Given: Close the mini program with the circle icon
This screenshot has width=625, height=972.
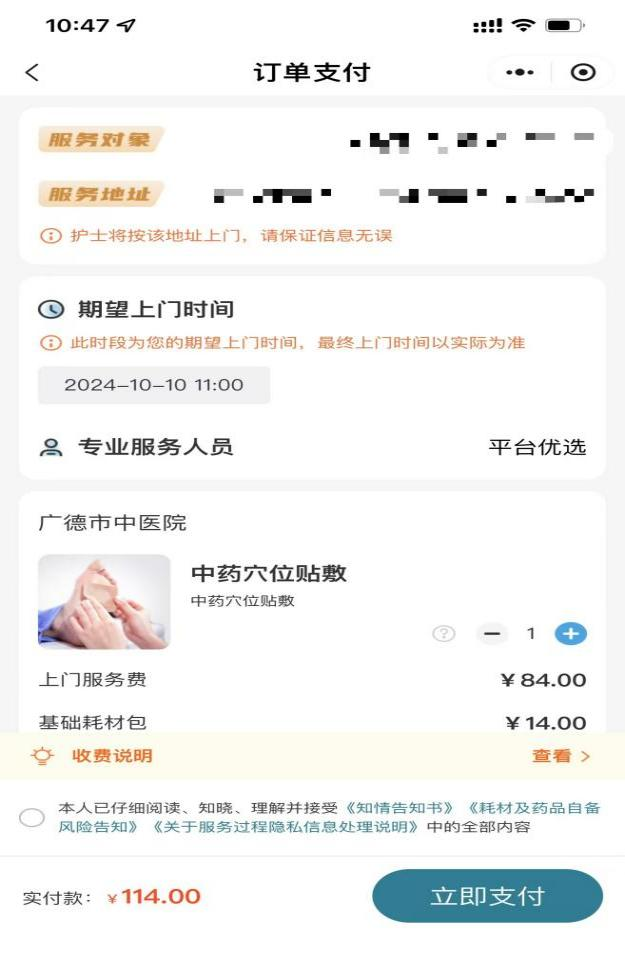Looking at the screenshot, I should coord(583,72).
